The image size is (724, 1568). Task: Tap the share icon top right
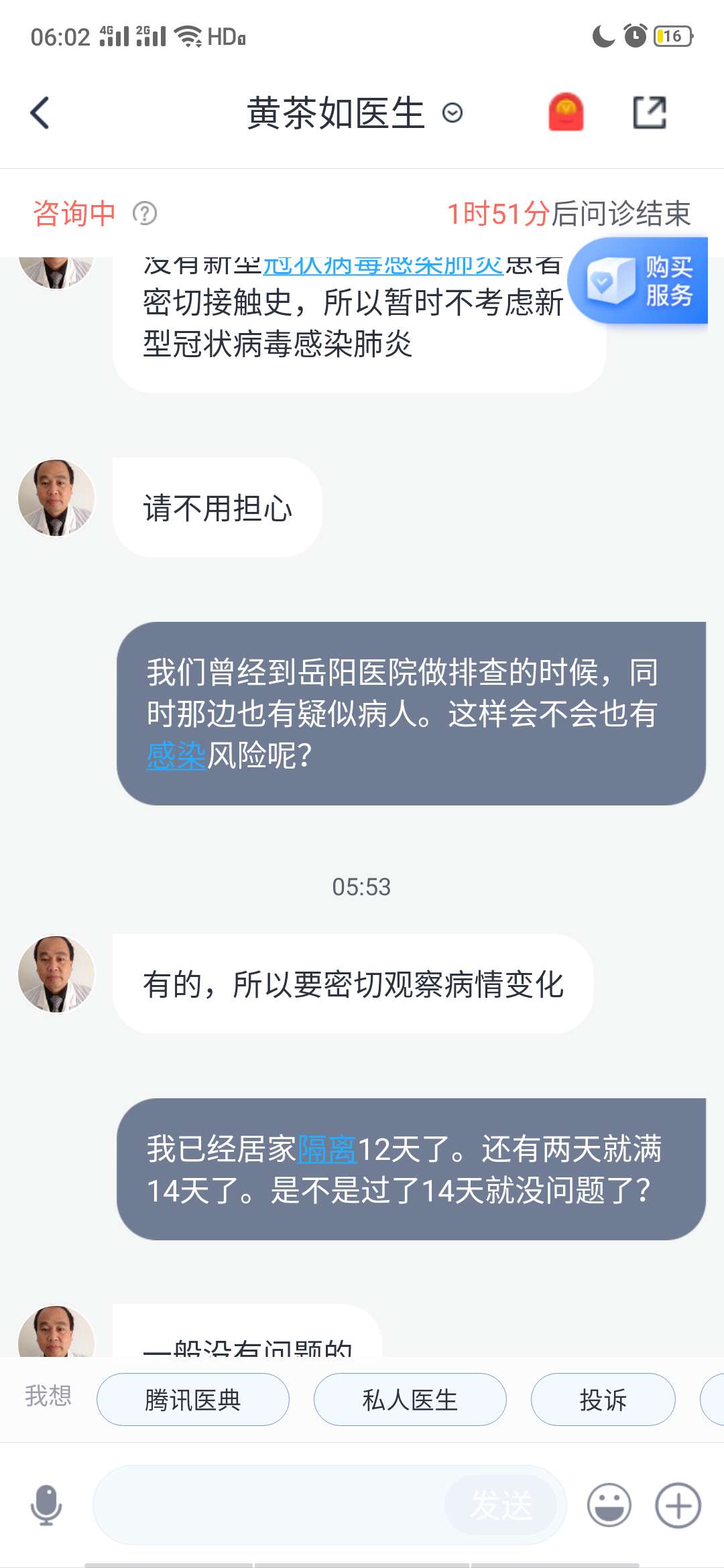[649, 112]
